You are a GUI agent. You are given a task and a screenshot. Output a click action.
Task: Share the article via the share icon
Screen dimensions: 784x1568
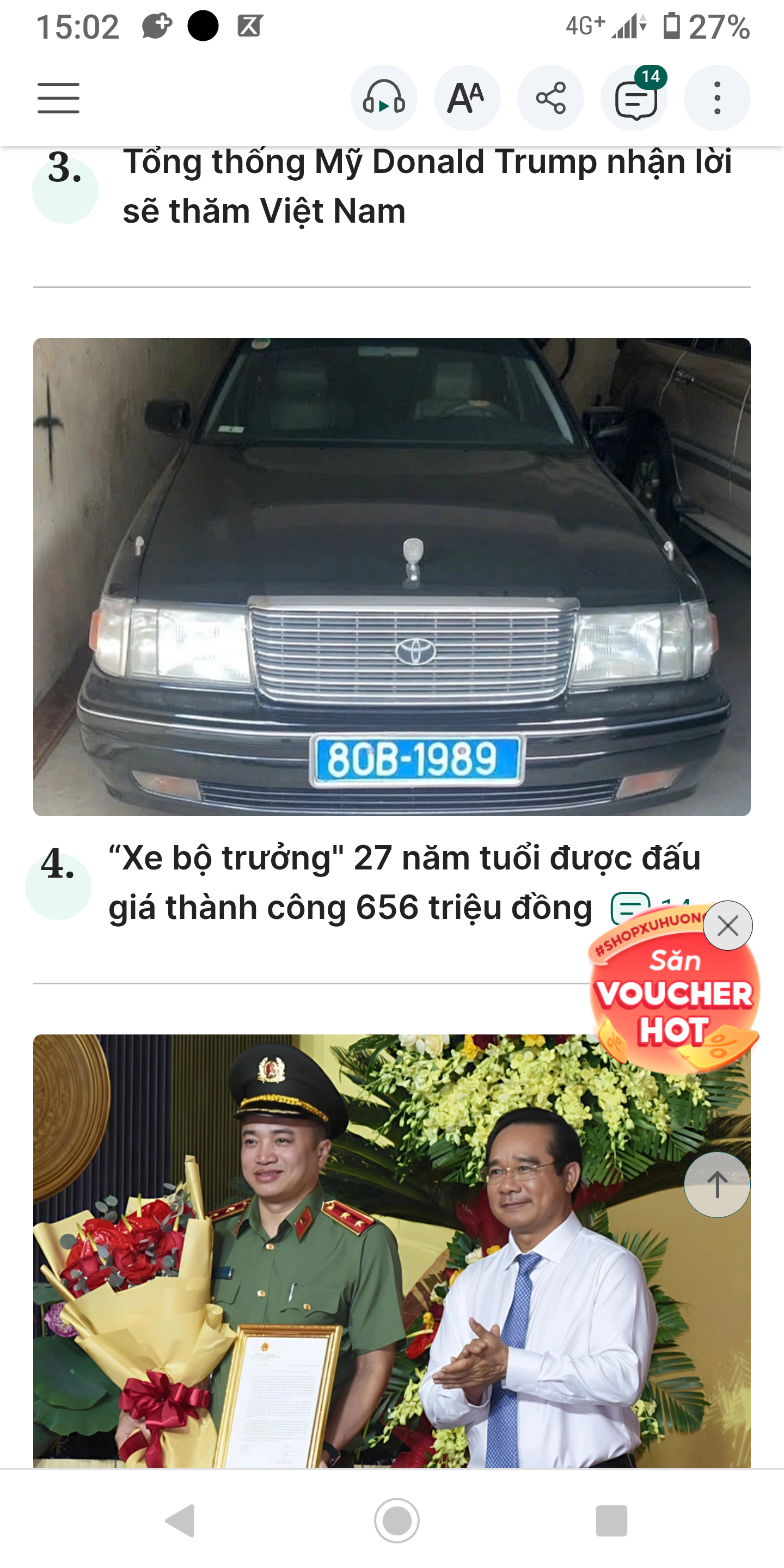[550, 97]
